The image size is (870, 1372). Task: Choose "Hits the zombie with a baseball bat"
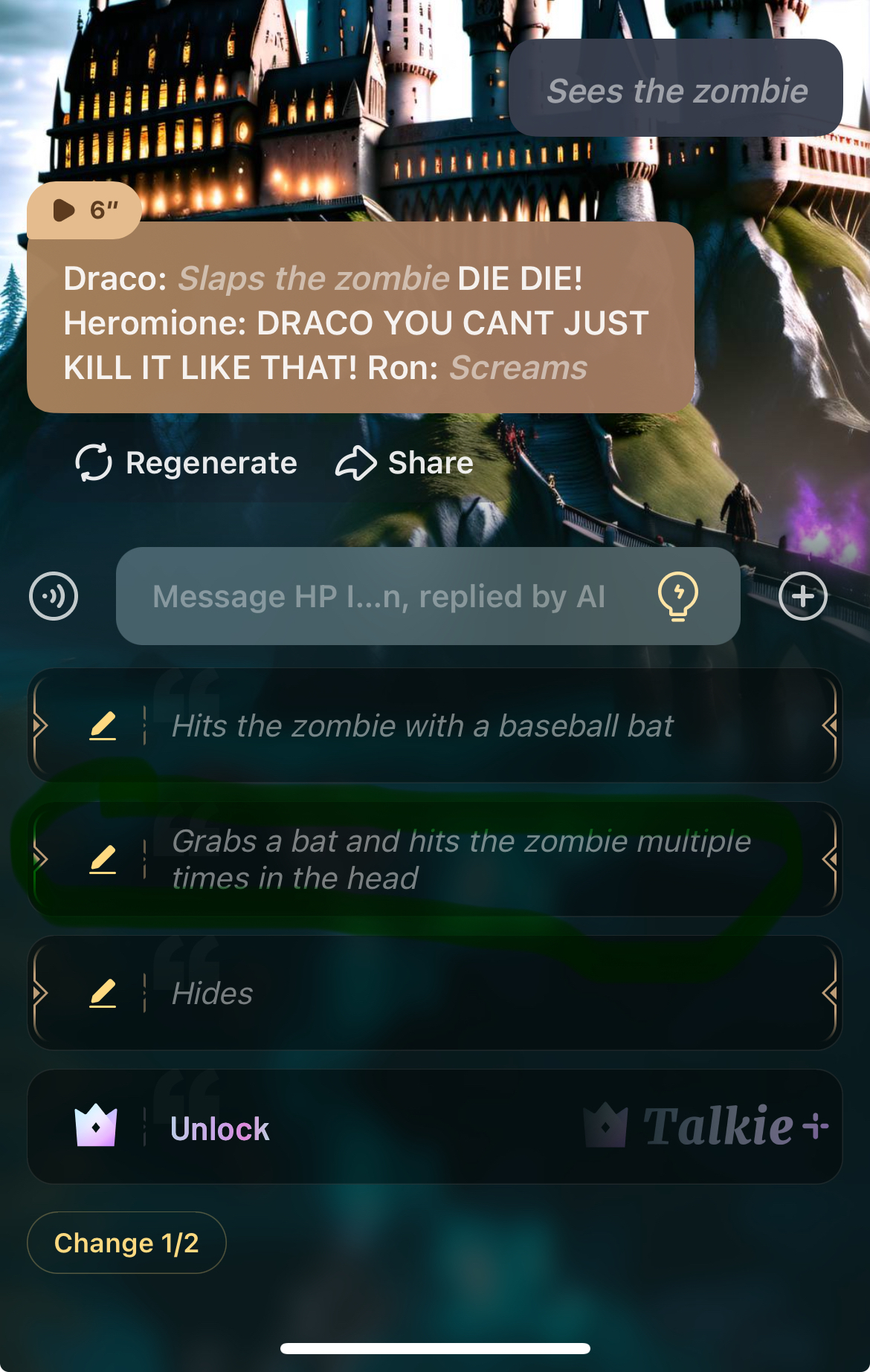(461, 725)
